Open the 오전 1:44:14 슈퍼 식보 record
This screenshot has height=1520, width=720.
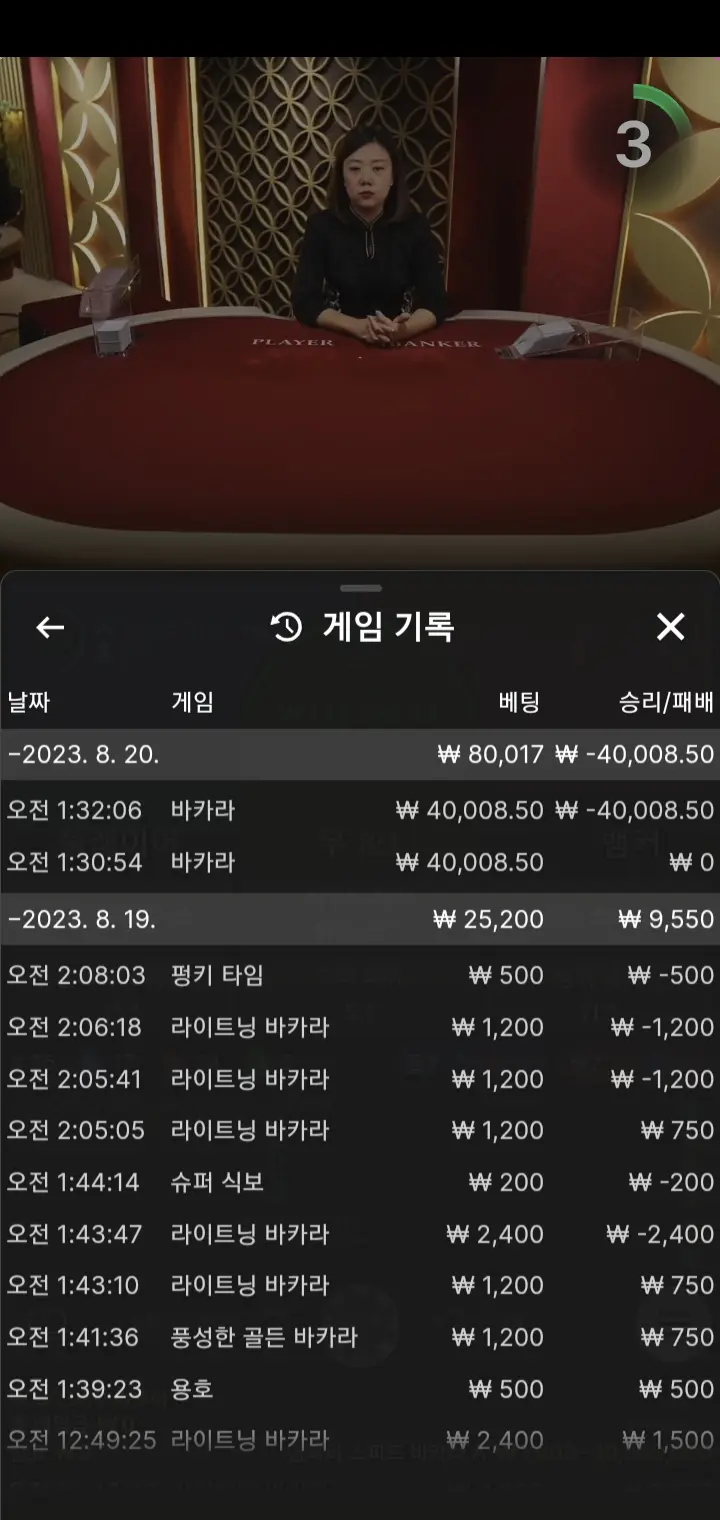click(360, 1182)
